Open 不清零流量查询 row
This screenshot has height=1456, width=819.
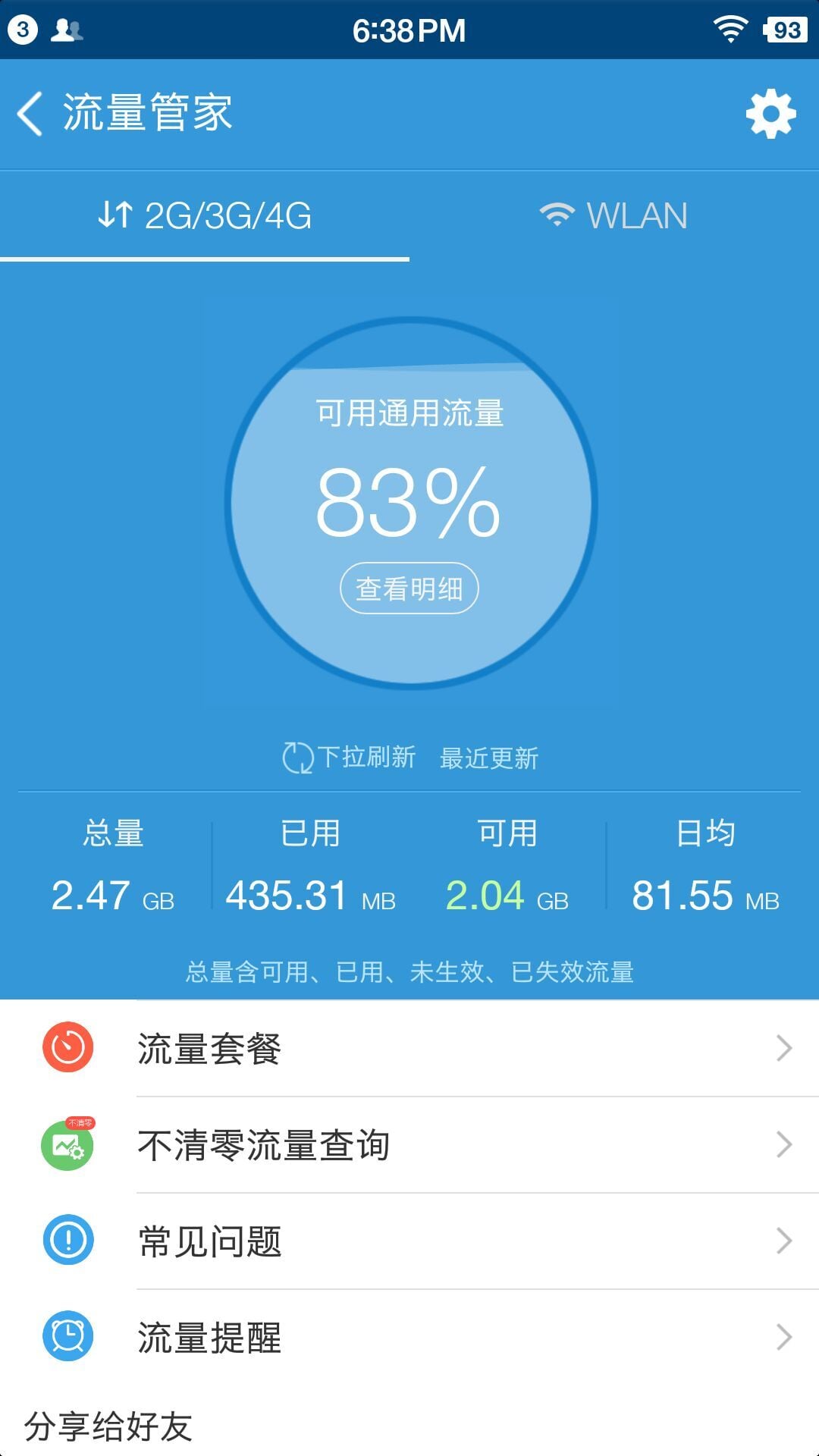409,1144
